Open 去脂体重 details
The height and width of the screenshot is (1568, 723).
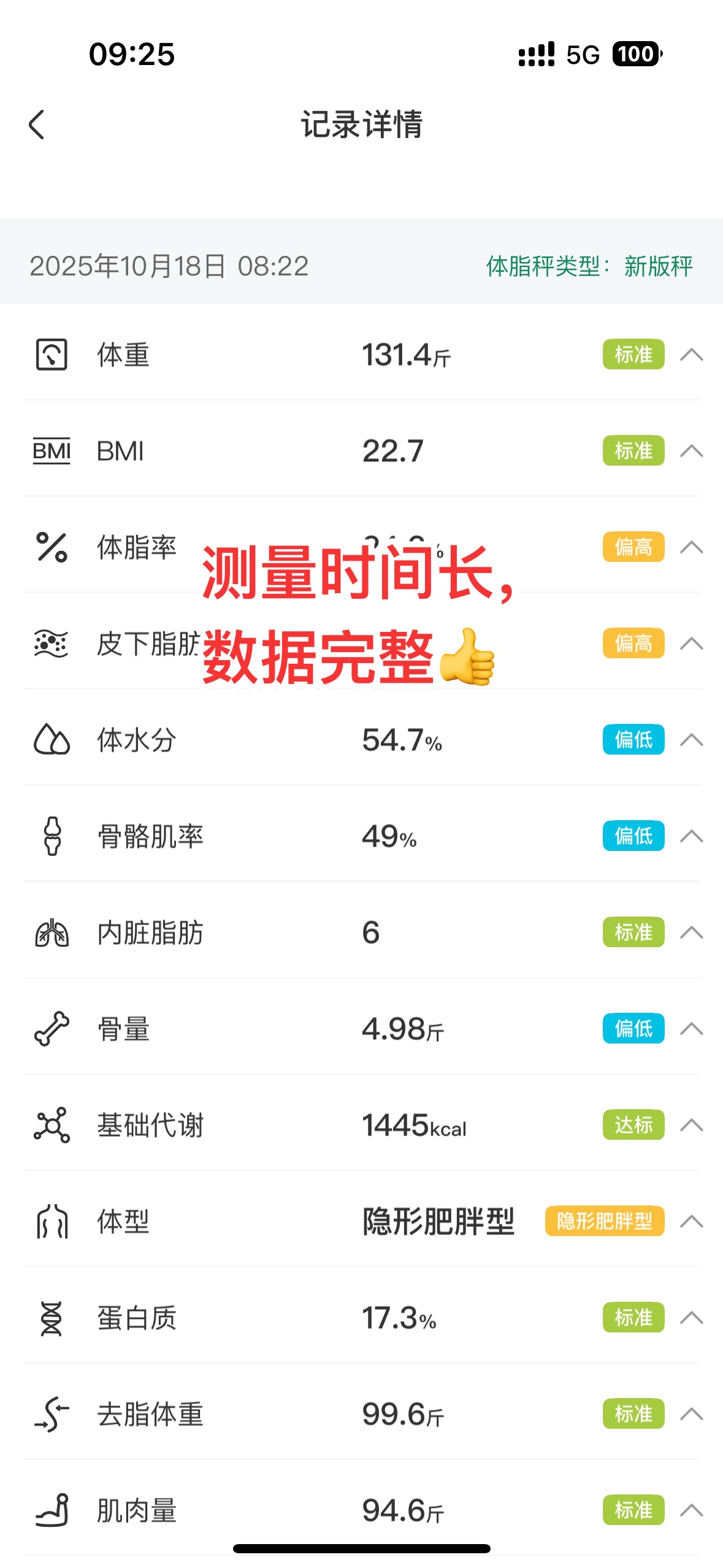click(x=691, y=1414)
